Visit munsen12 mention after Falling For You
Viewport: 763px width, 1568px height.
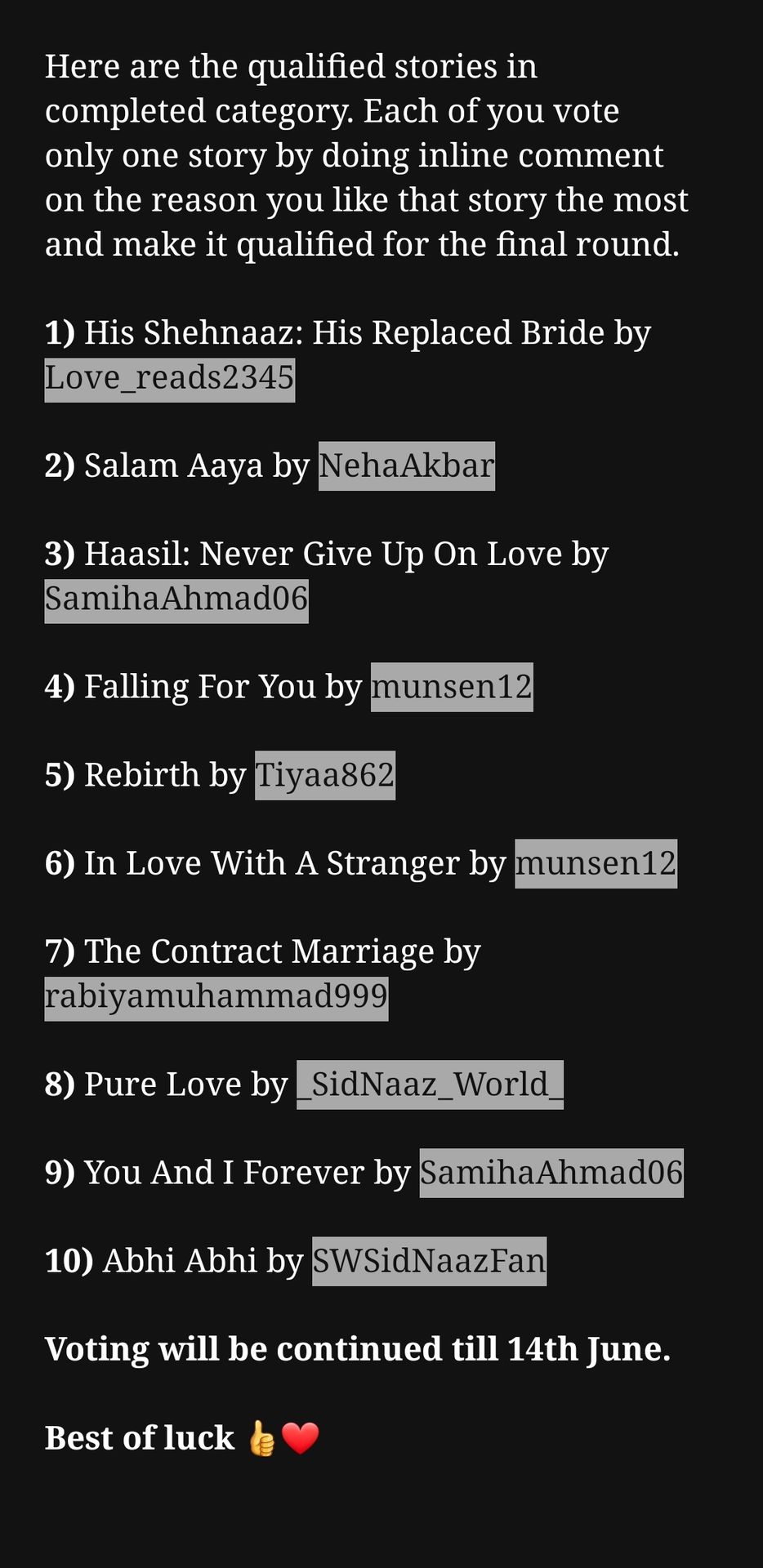click(452, 687)
